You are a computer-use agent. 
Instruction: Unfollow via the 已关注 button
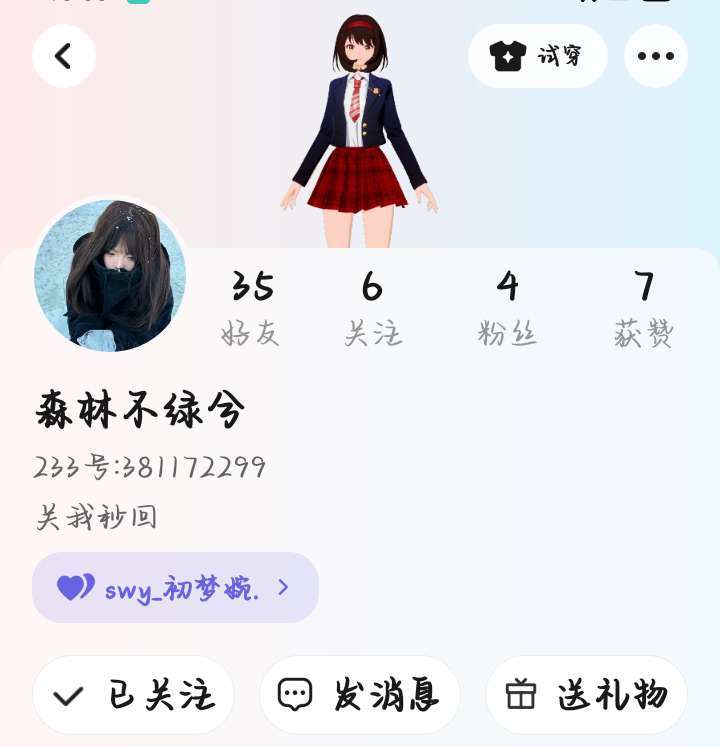coord(133,695)
